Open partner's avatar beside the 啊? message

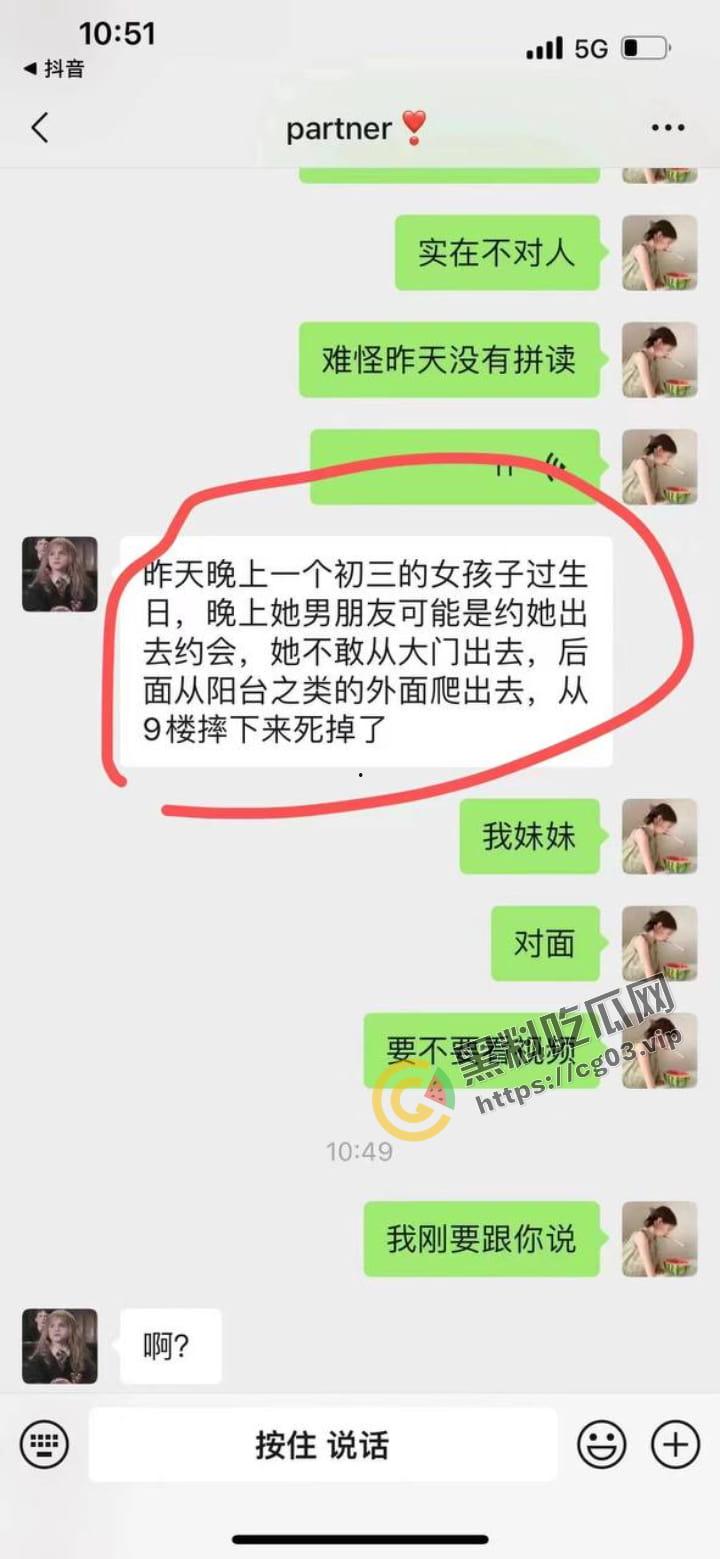[x=60, y=1346]
